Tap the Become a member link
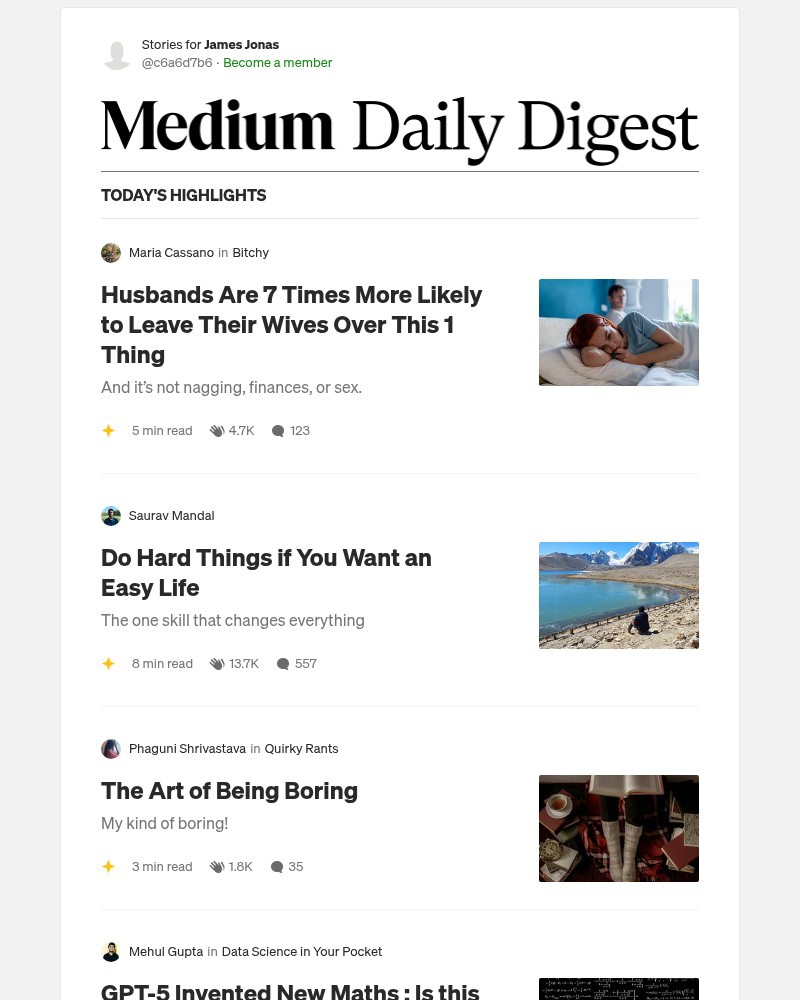Screen dimensions: 800x1000 point(277,62)
